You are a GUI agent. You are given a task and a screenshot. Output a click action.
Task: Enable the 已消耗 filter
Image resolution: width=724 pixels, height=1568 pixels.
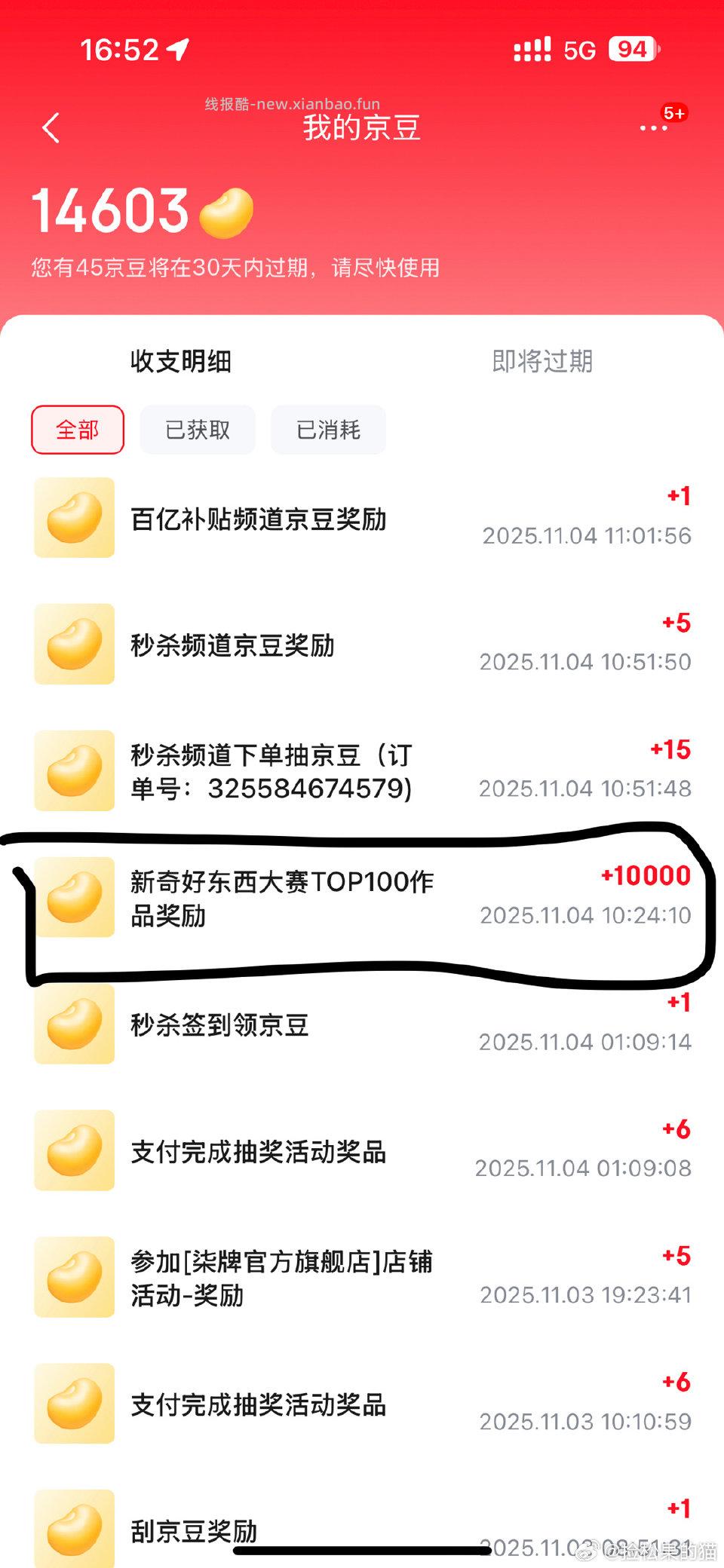point(327,430)
